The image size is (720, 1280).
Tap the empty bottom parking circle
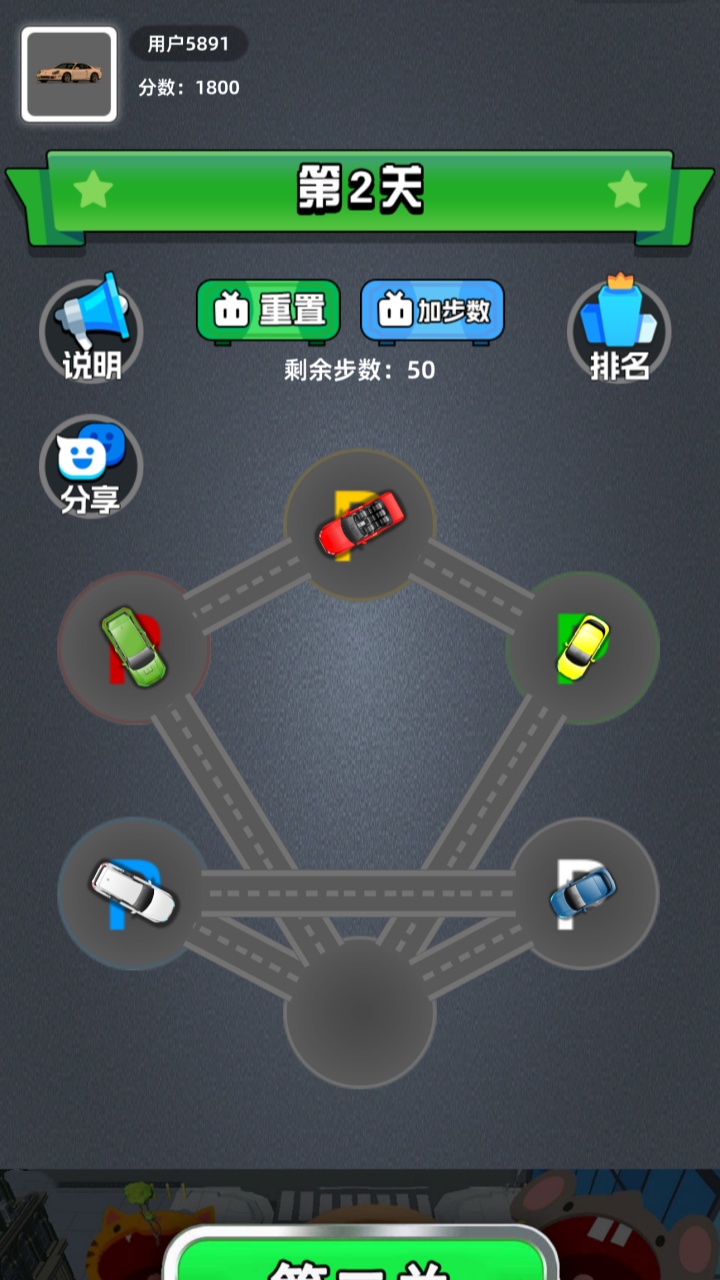click(x=360, y=1013)
